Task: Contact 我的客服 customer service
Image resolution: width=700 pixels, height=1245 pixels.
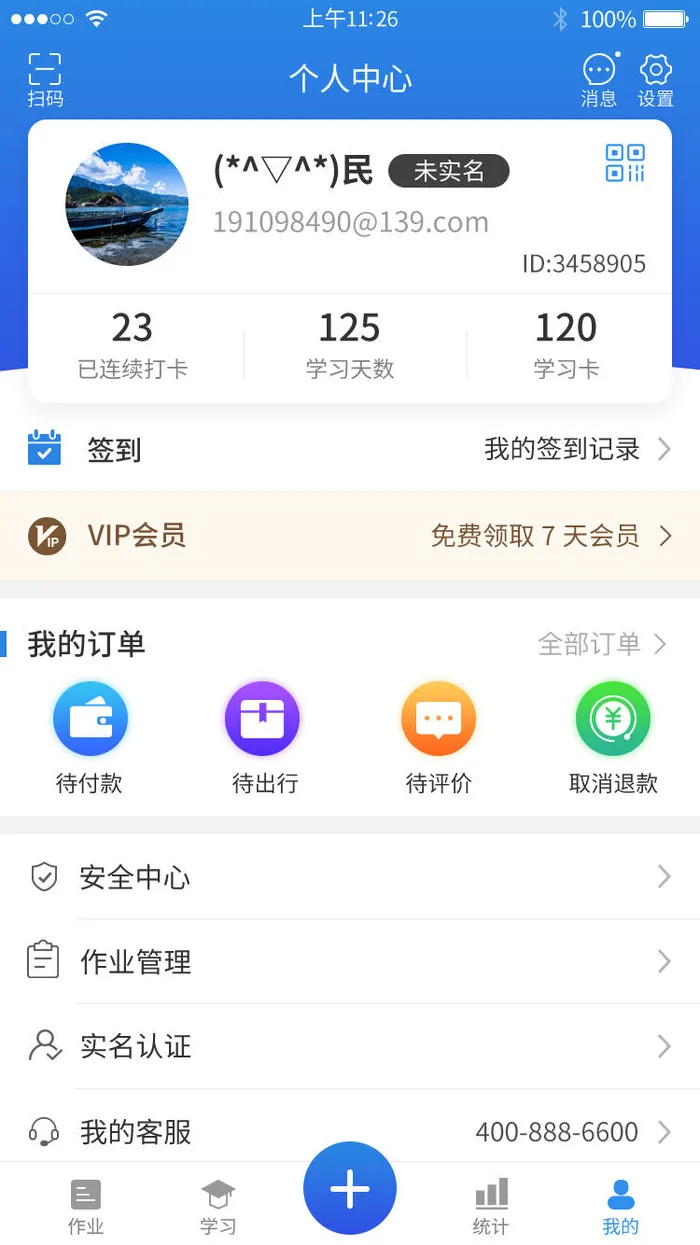Action: (x=350, y=1132)
